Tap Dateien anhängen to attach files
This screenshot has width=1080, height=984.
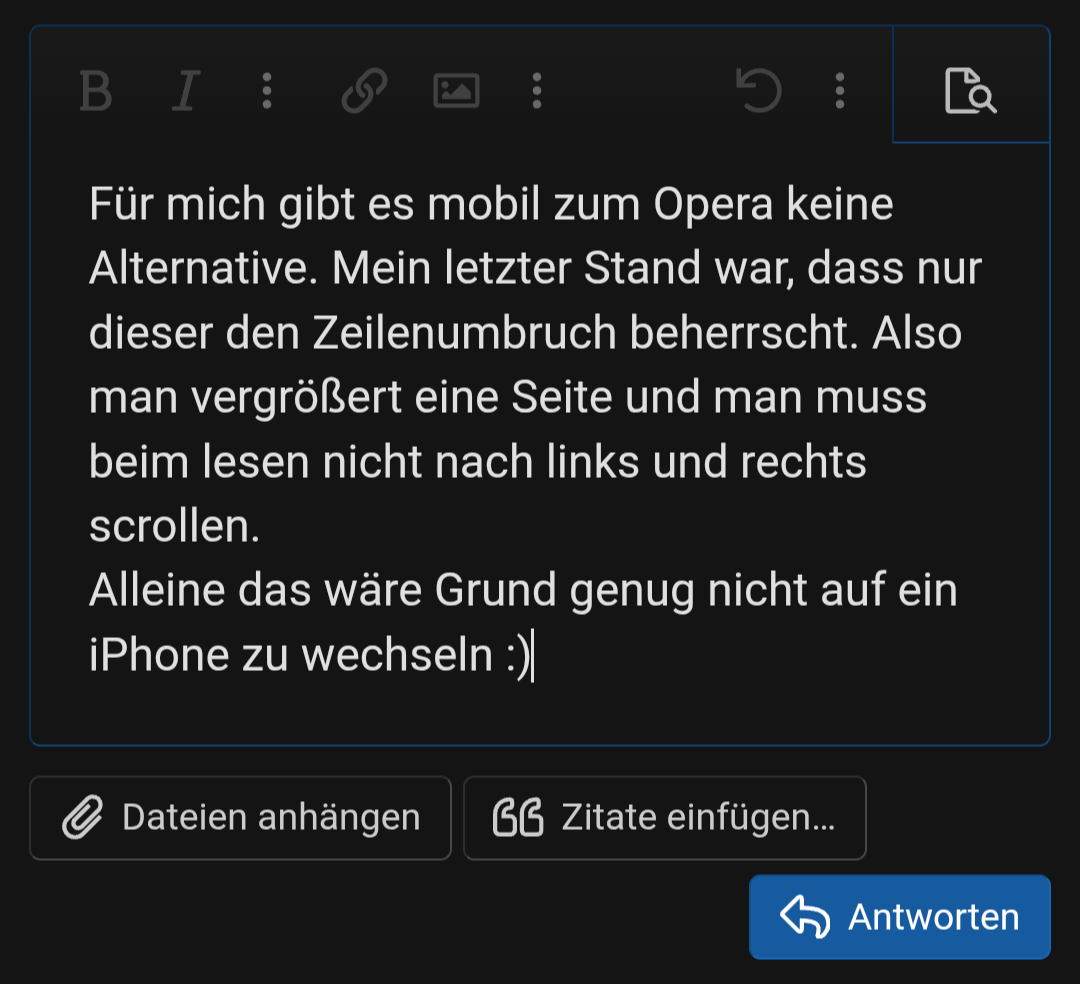click(240, 818)
